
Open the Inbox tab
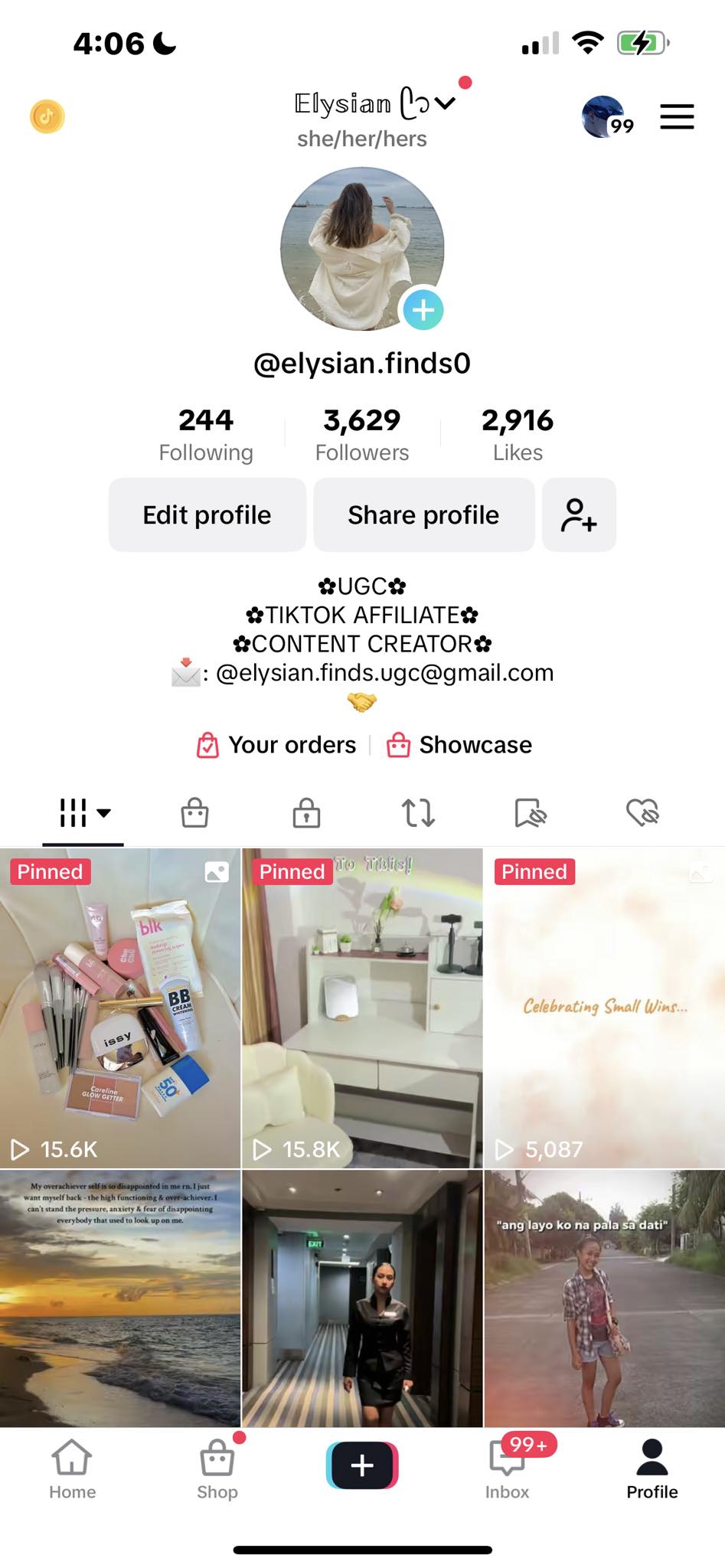point(507,1468)
